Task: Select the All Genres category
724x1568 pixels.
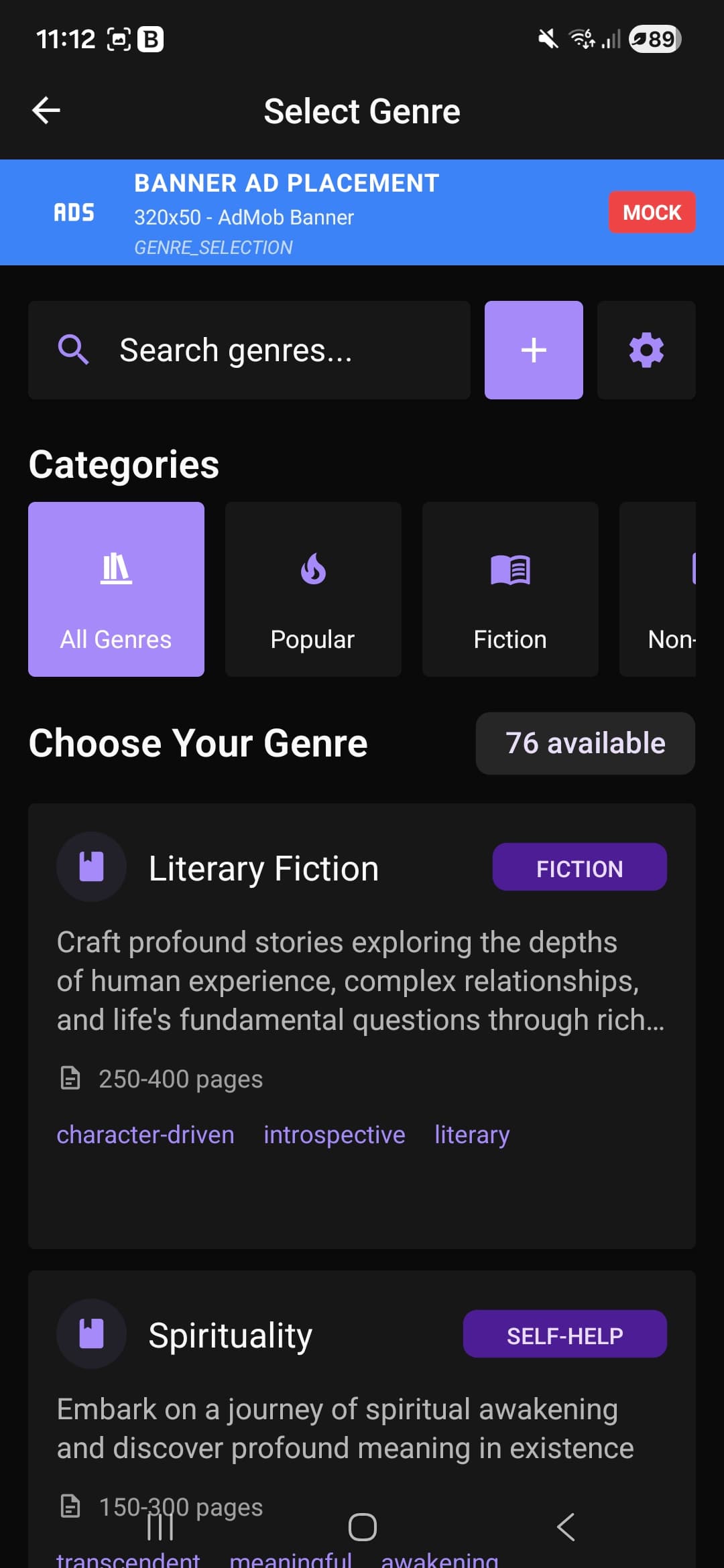Action: tap(116, 589)
